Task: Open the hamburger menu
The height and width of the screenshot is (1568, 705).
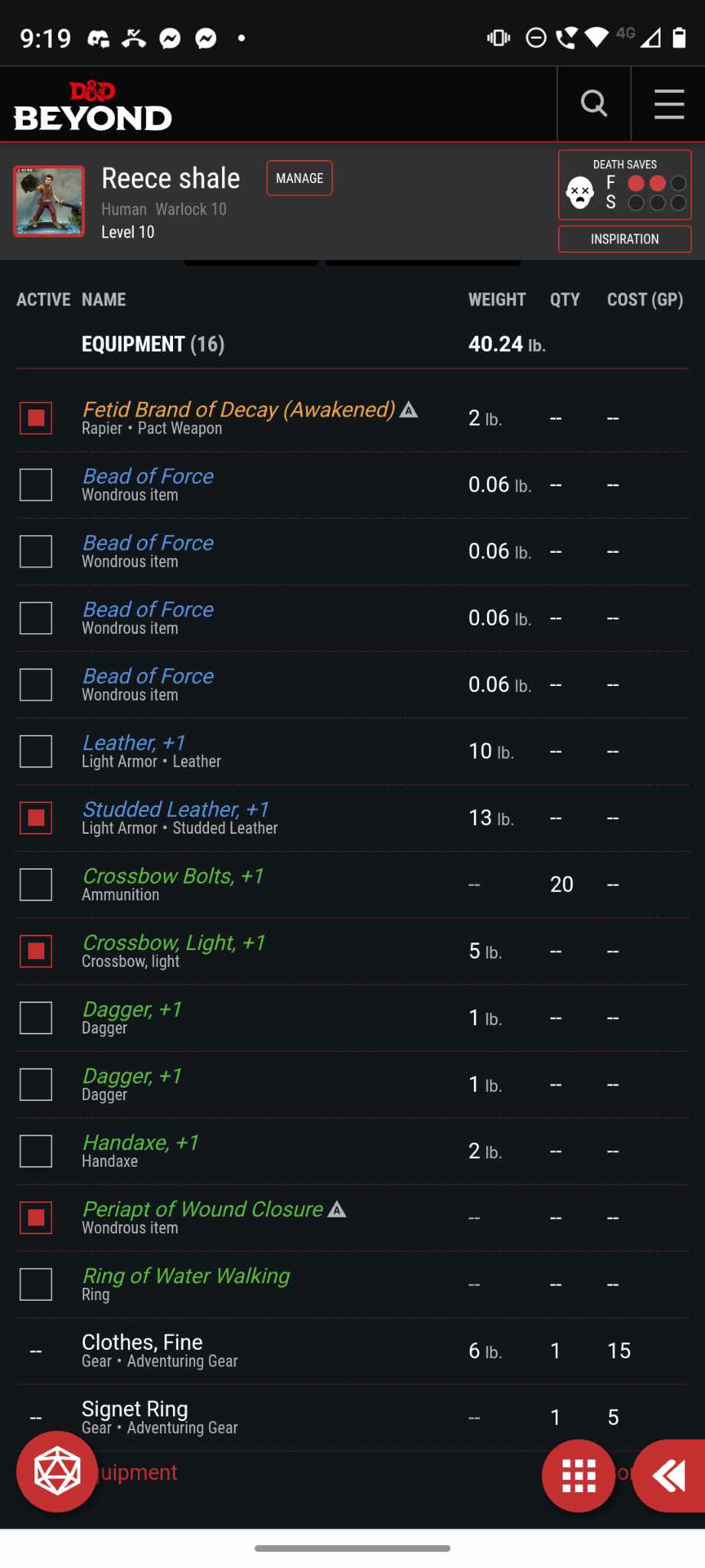Action: pyautogui.click(x=668, y=103)
